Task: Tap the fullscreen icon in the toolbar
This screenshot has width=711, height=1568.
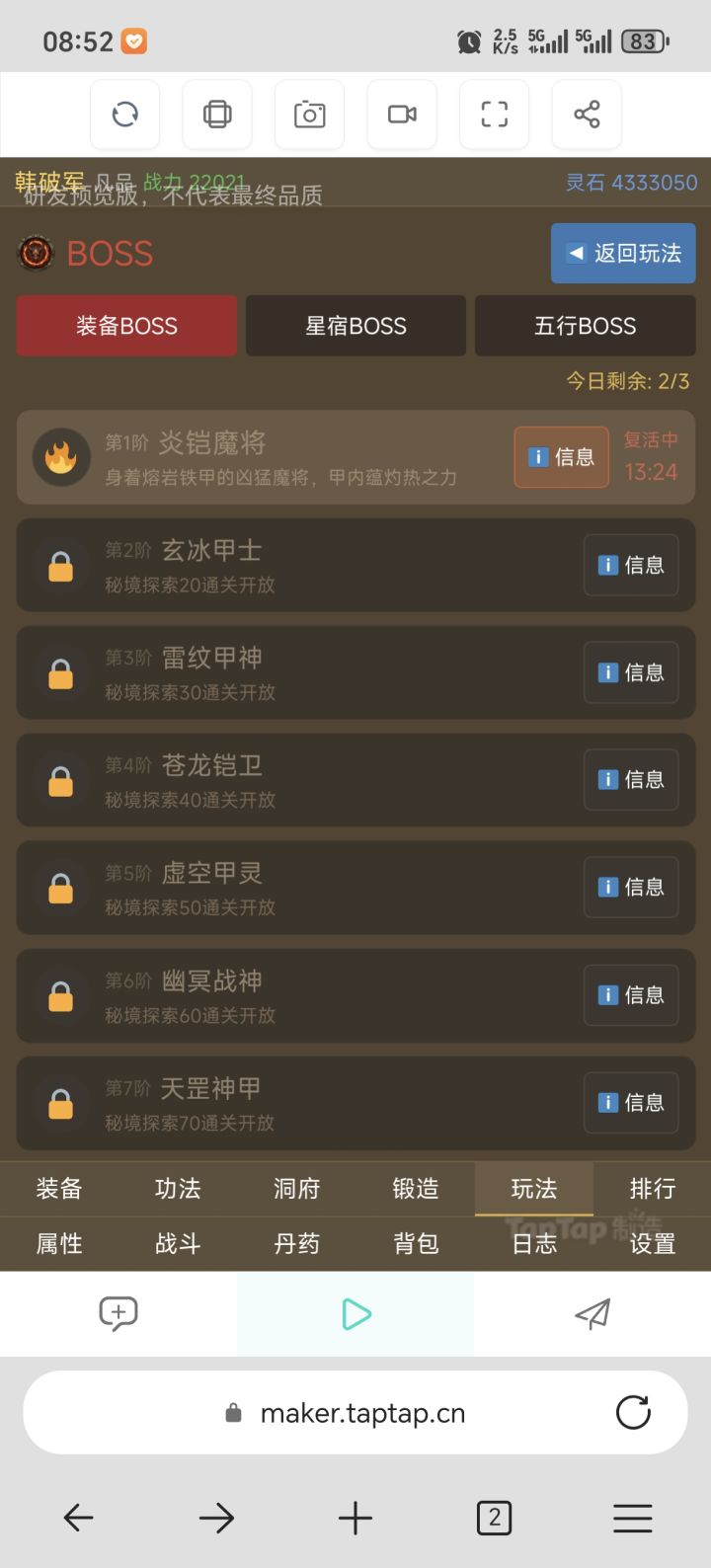Action: tap(494, 115)
